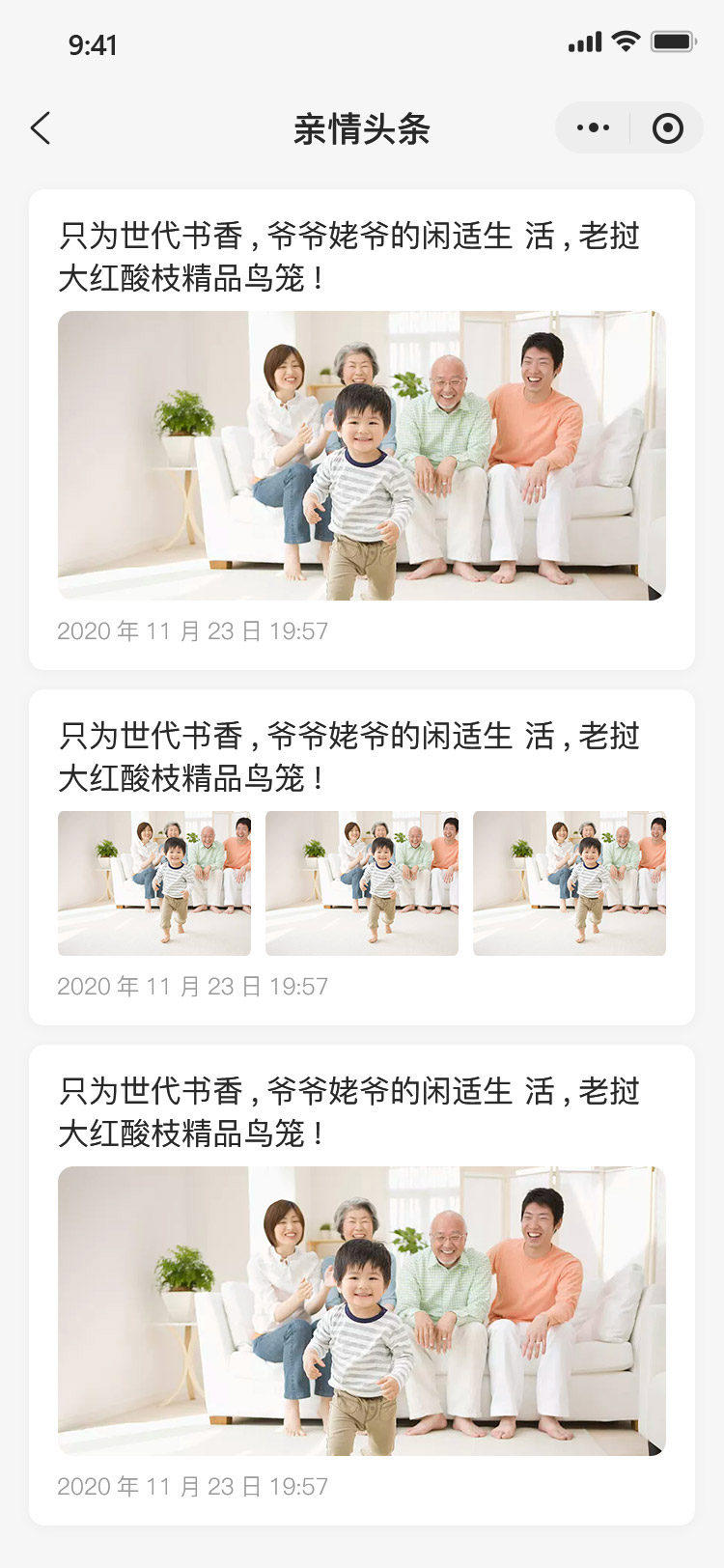Open the mini program three-dot menu
Viewport: 724px width, 1568px height.
pyautogui.click(x=593, y=127)
